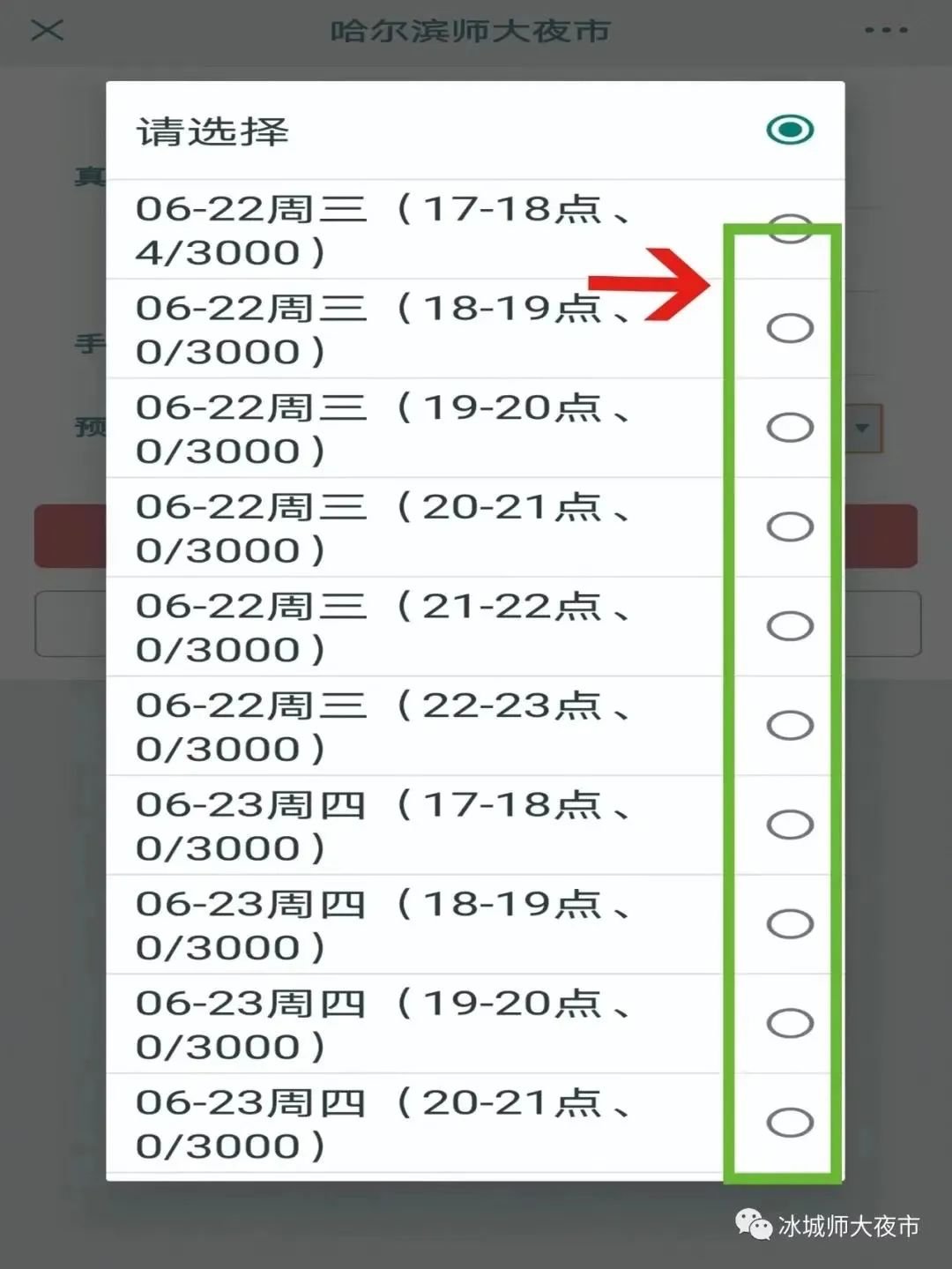Select 06-23周四 17-18点 time slot
This screenshot has width=952, height=1269.
[x=789, y=825]
